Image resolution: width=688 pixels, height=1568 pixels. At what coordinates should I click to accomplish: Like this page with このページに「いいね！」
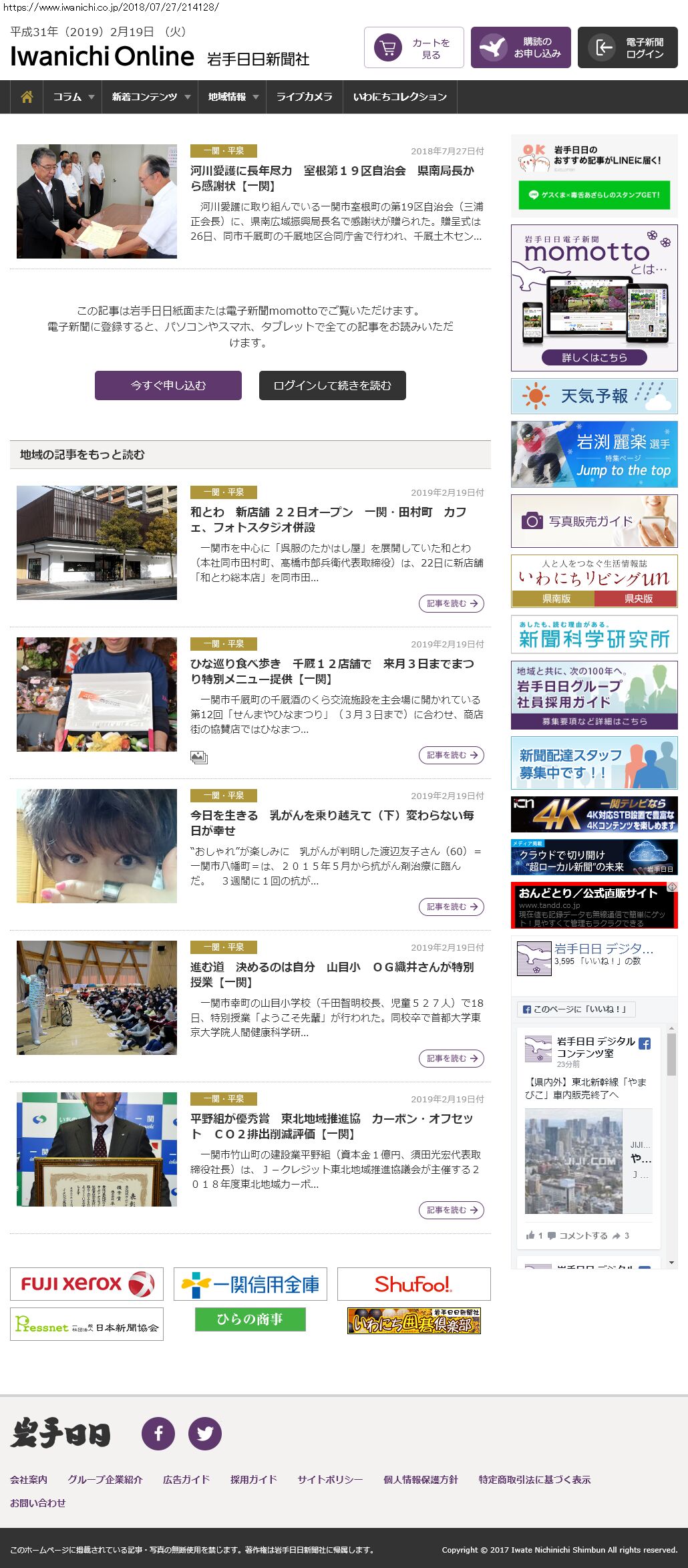[x=576, y=1009]
